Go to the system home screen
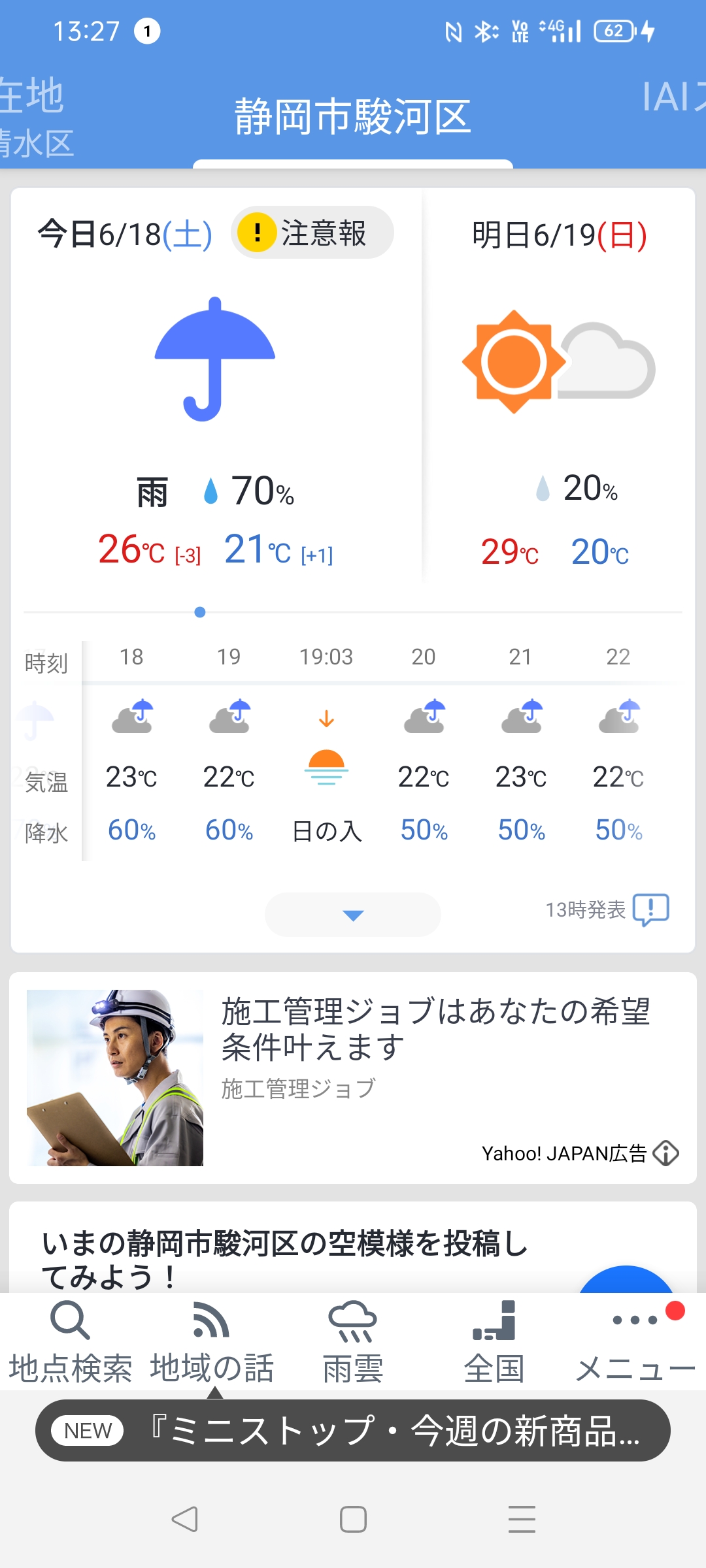 coord(353,1520)
